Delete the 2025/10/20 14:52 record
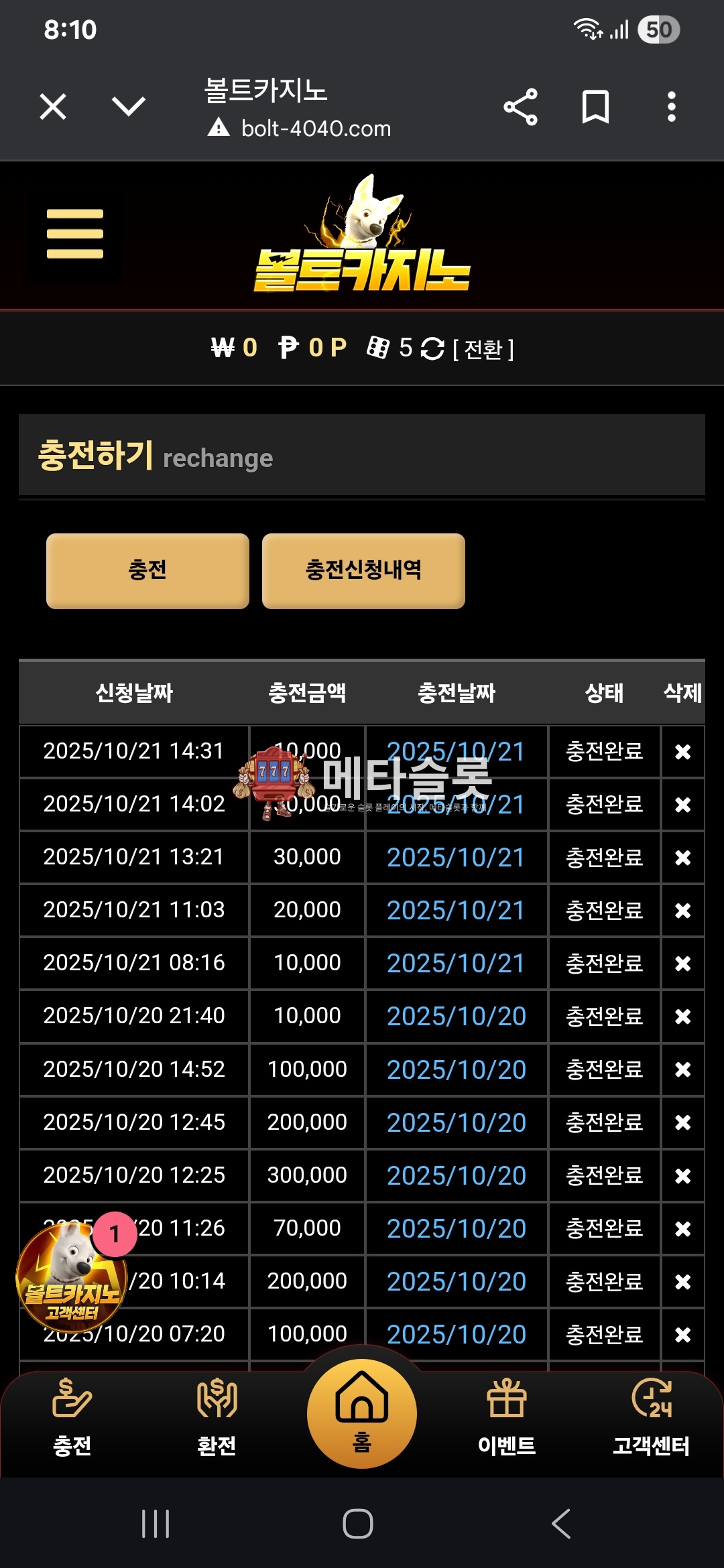The height and width of the screenshot is (1568, 724). [x=682, y=1069]
